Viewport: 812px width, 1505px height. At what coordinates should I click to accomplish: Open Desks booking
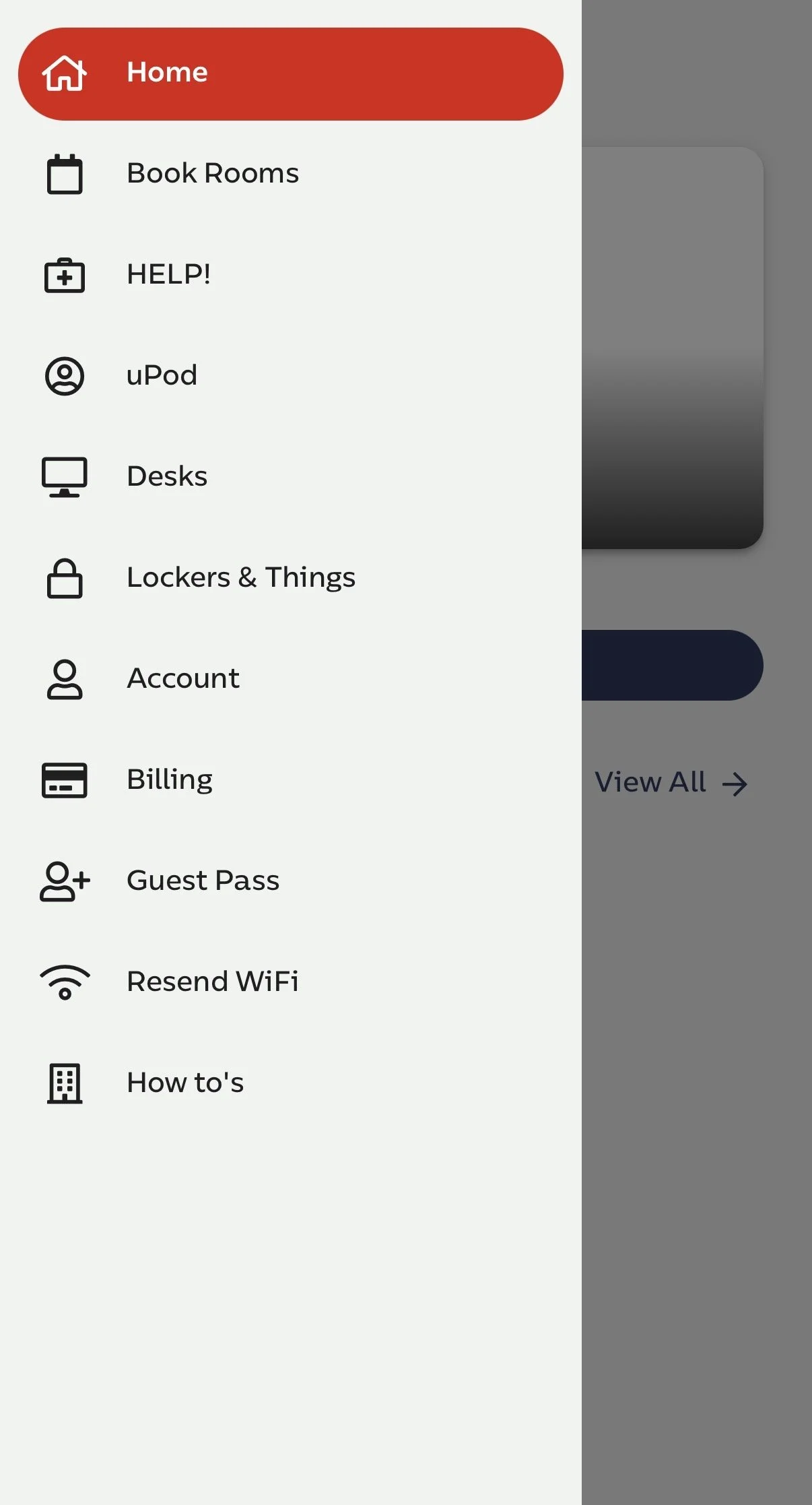[290, 477]
